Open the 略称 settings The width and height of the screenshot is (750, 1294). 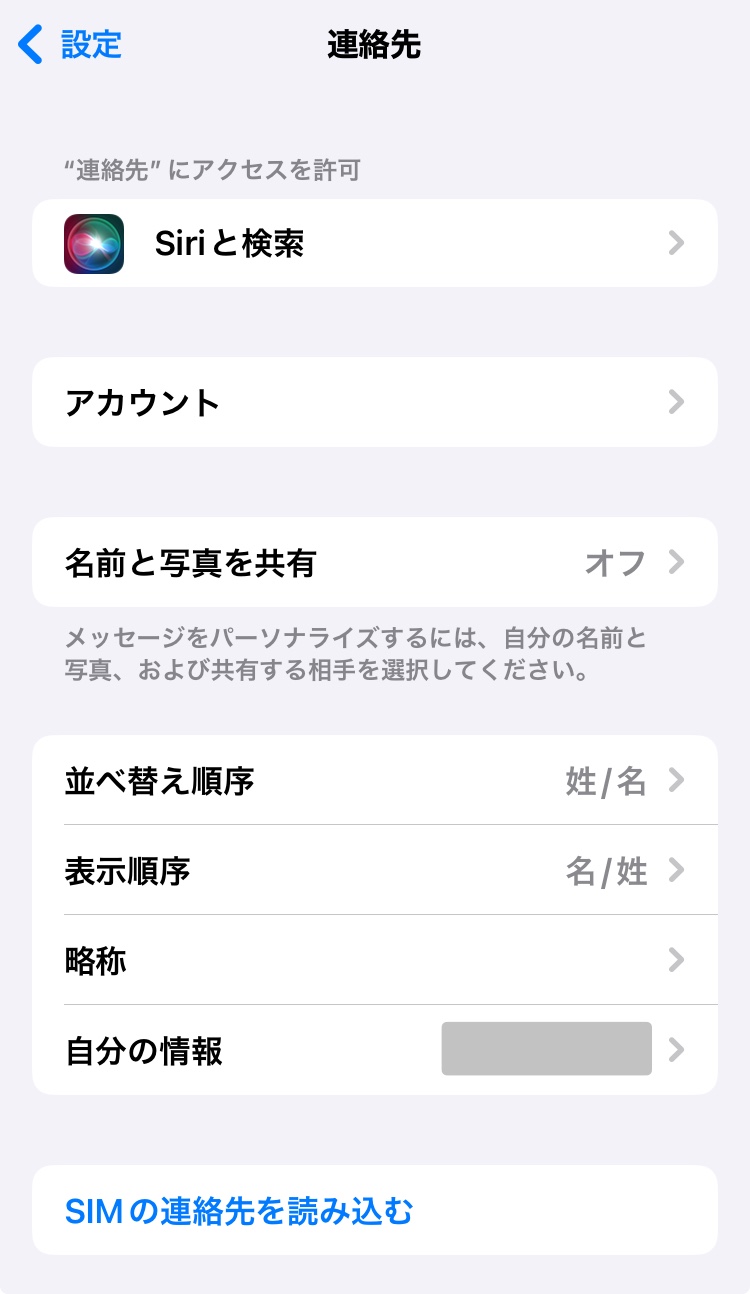pos(374,960)
